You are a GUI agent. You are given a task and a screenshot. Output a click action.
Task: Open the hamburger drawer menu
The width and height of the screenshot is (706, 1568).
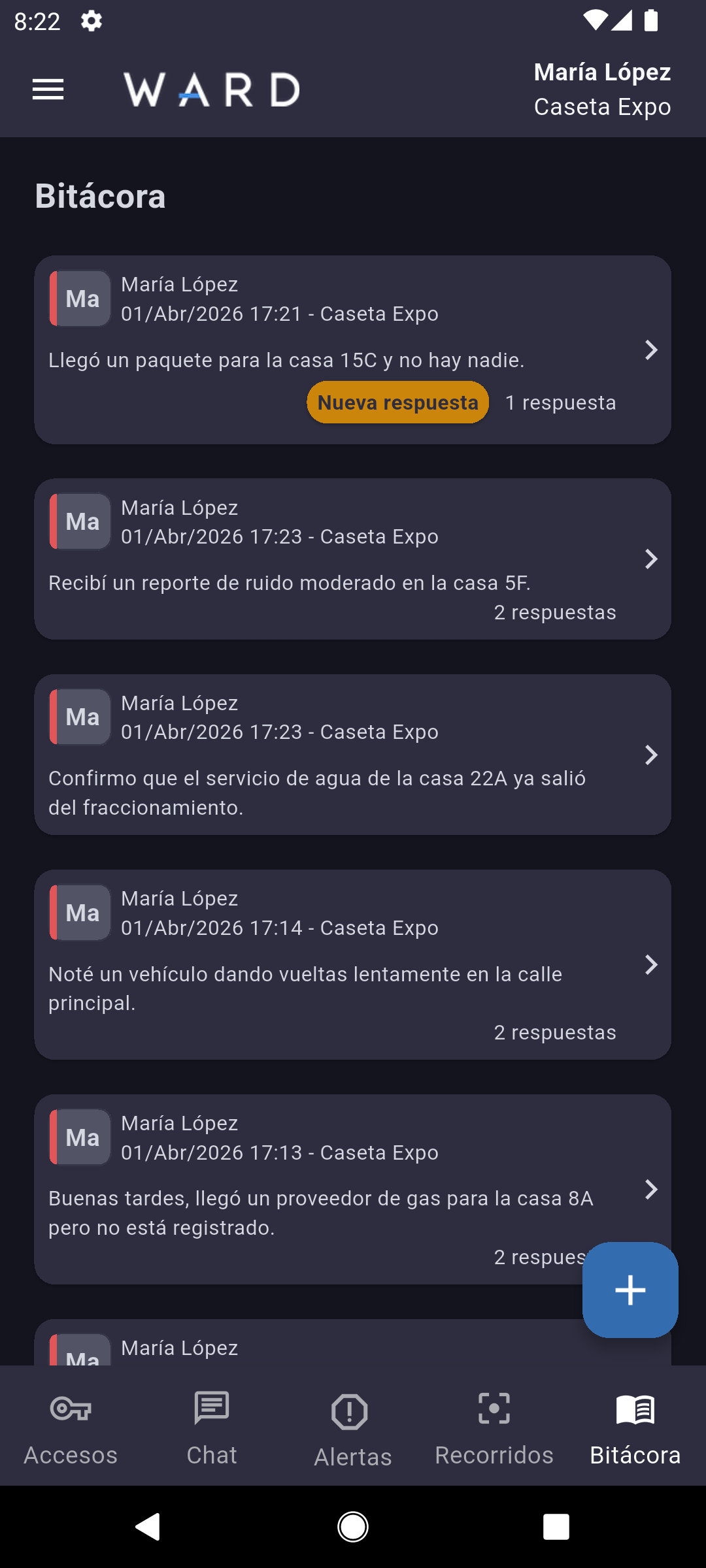pos(48,90)
